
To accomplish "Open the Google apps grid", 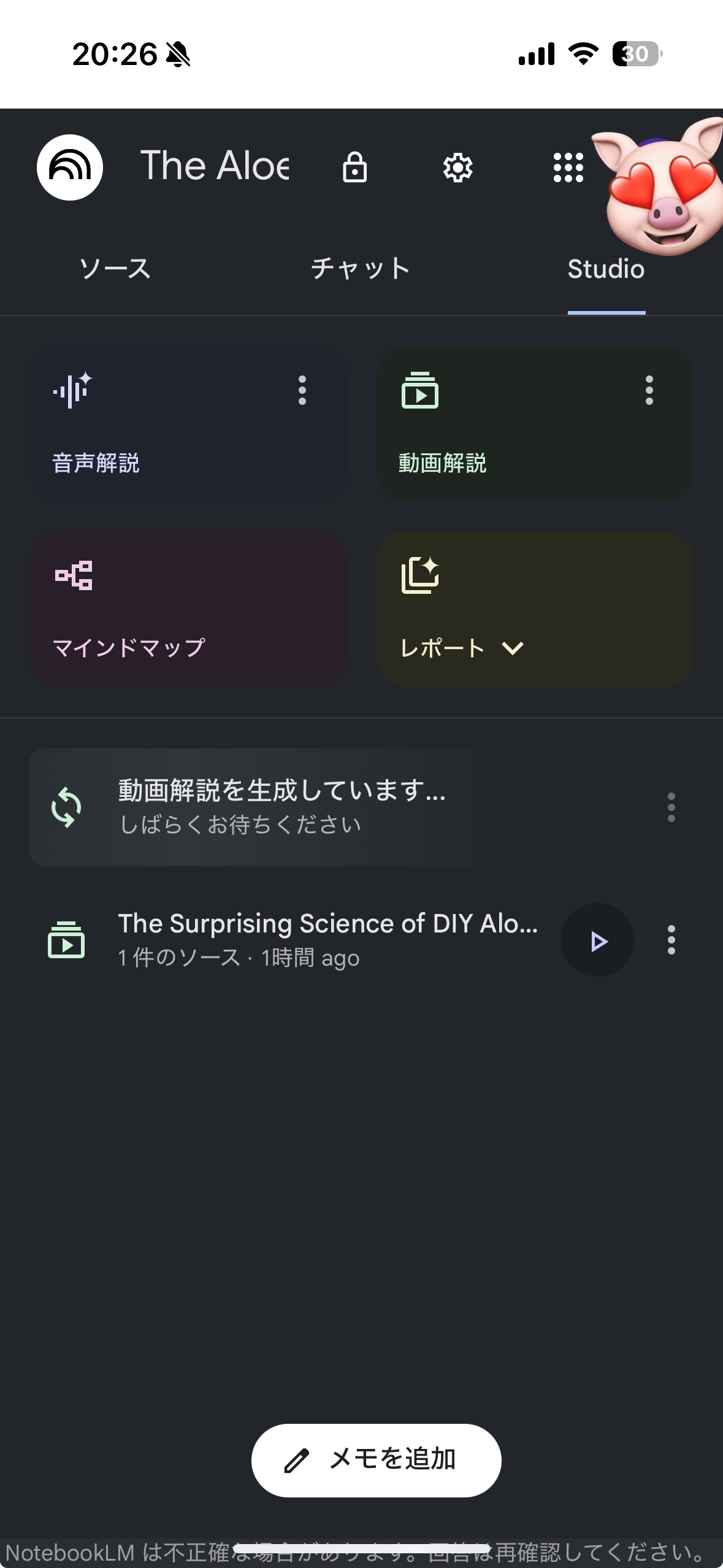I will click(x=568, y=167).
